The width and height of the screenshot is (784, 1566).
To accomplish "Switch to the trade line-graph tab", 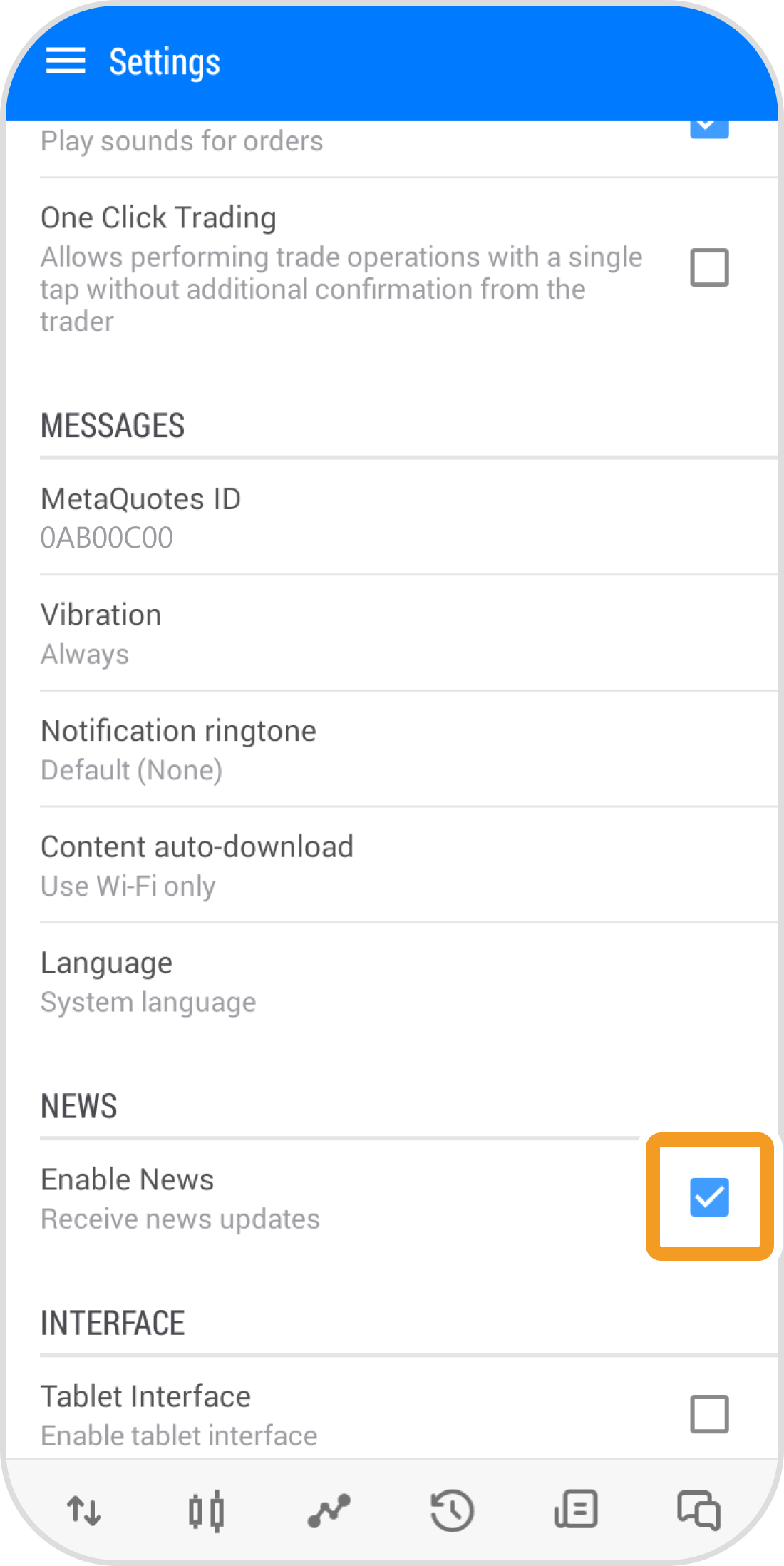I will (329, 1510).
